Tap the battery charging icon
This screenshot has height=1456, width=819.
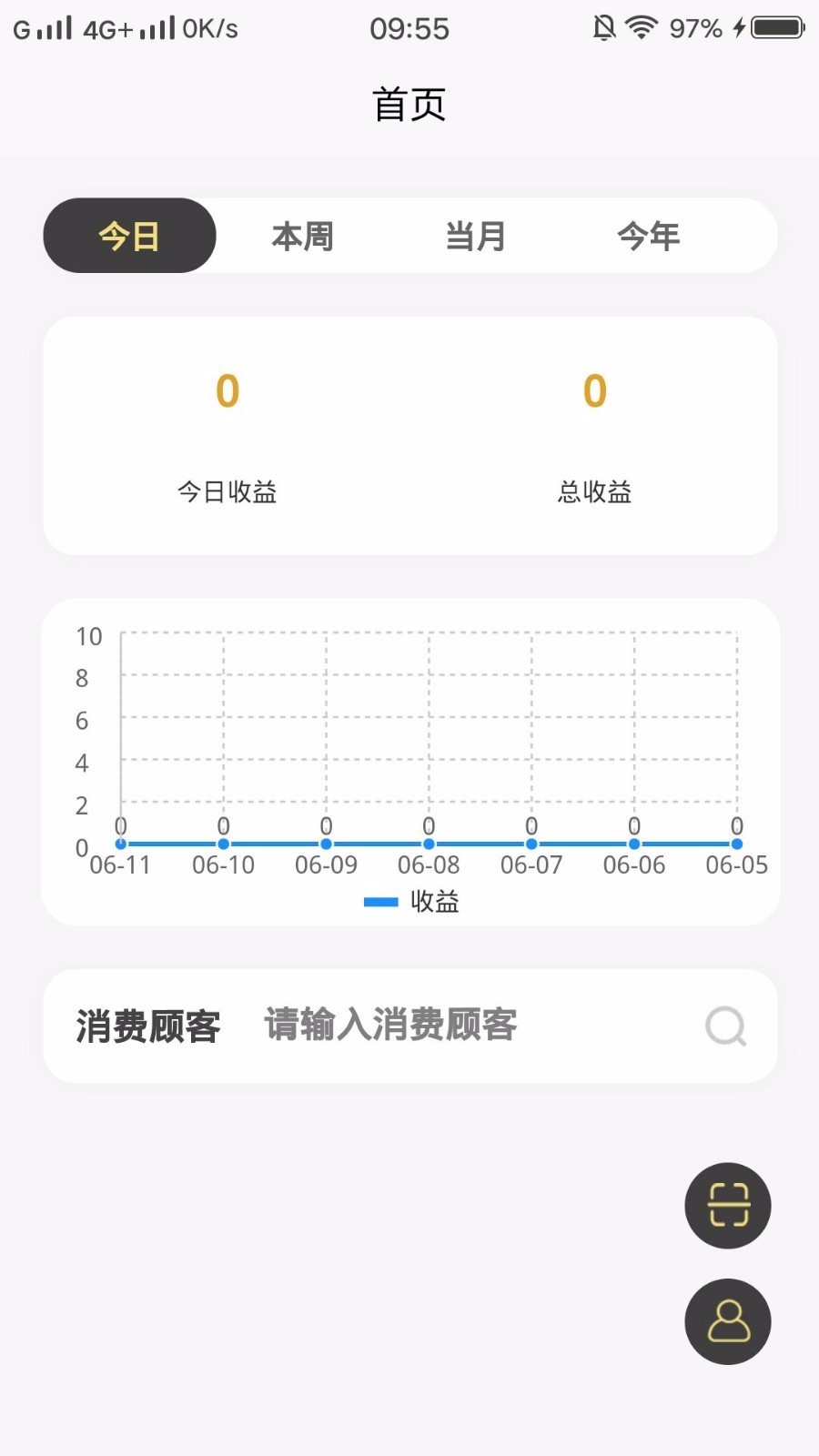coord(769,27)
